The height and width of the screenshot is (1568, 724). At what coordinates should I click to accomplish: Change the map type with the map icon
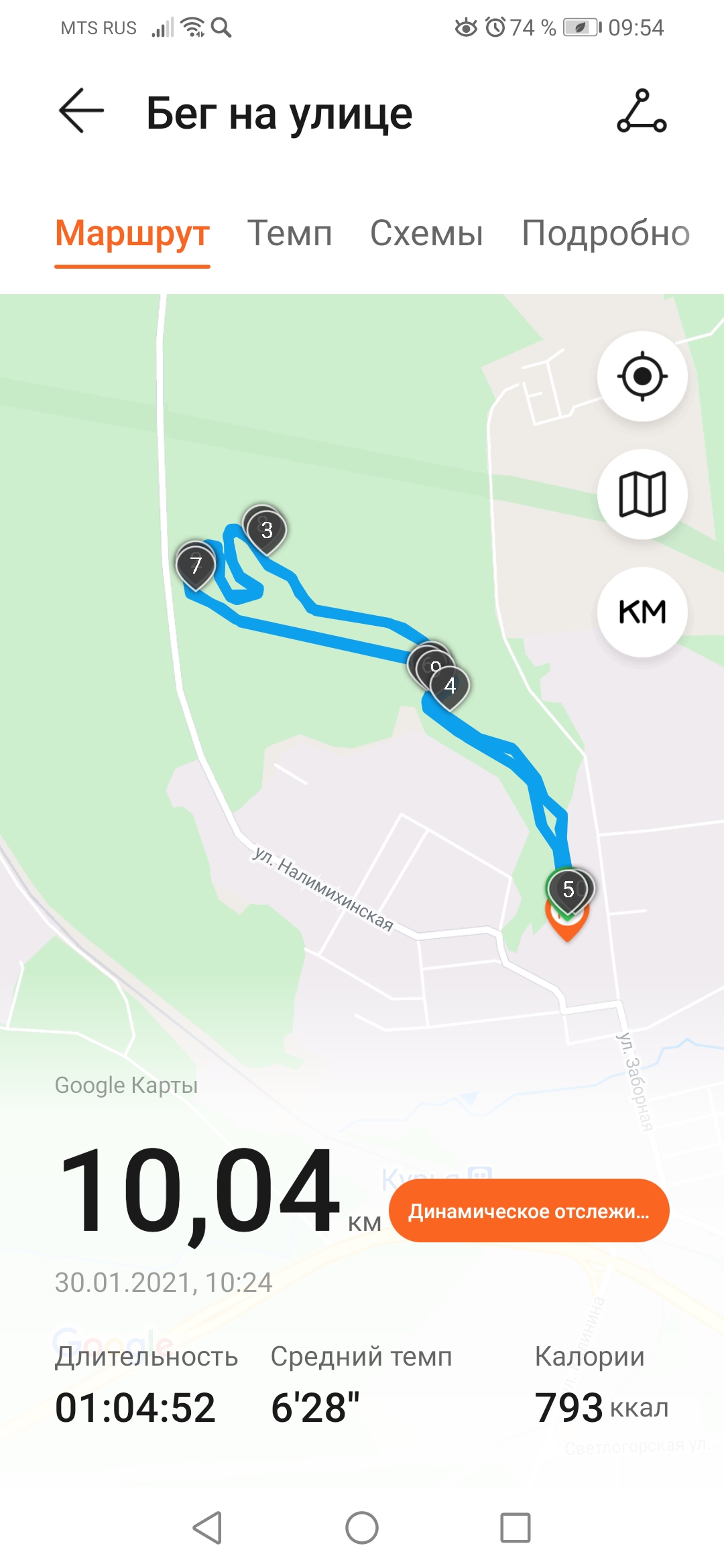pyautogui.click(x=642, y=494)
